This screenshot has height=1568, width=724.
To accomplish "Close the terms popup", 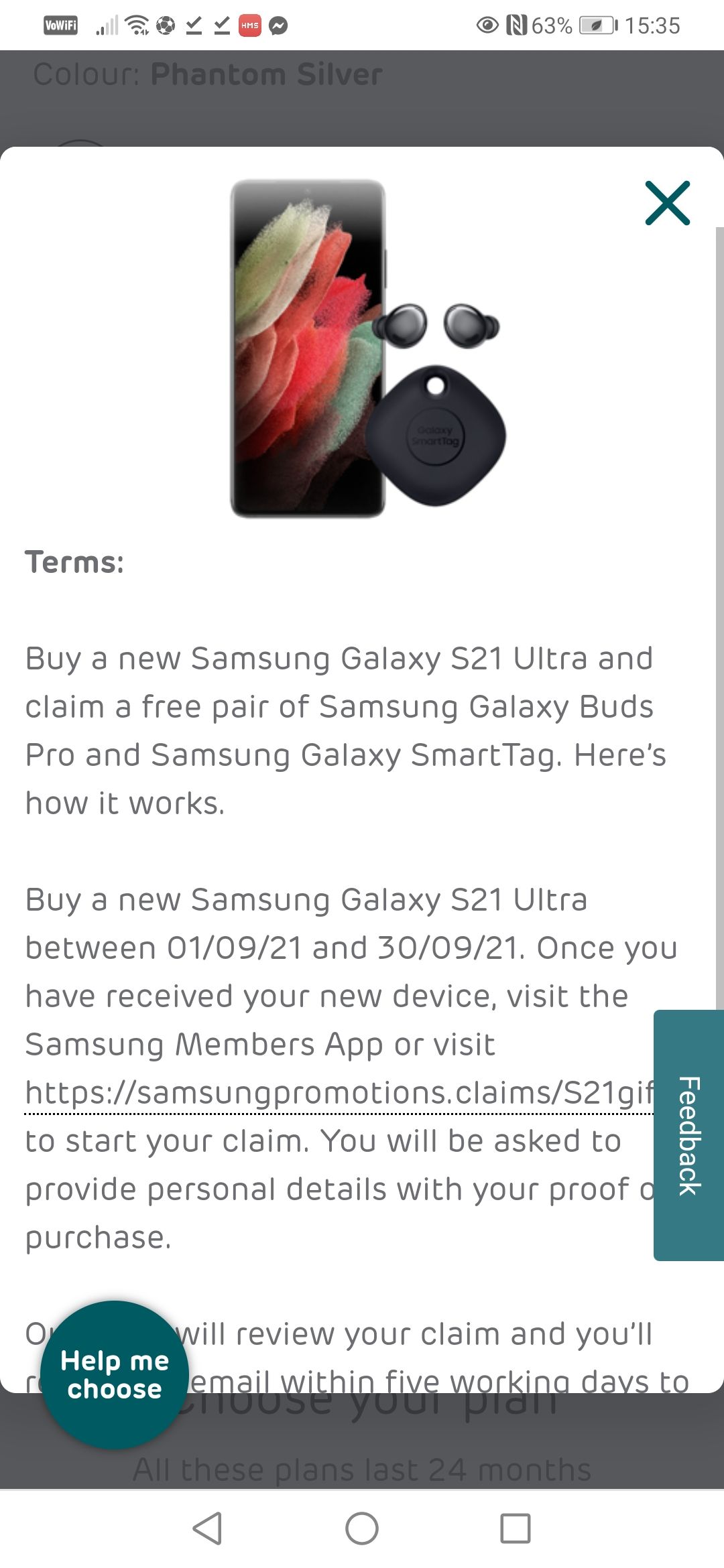I will (667, 202).
